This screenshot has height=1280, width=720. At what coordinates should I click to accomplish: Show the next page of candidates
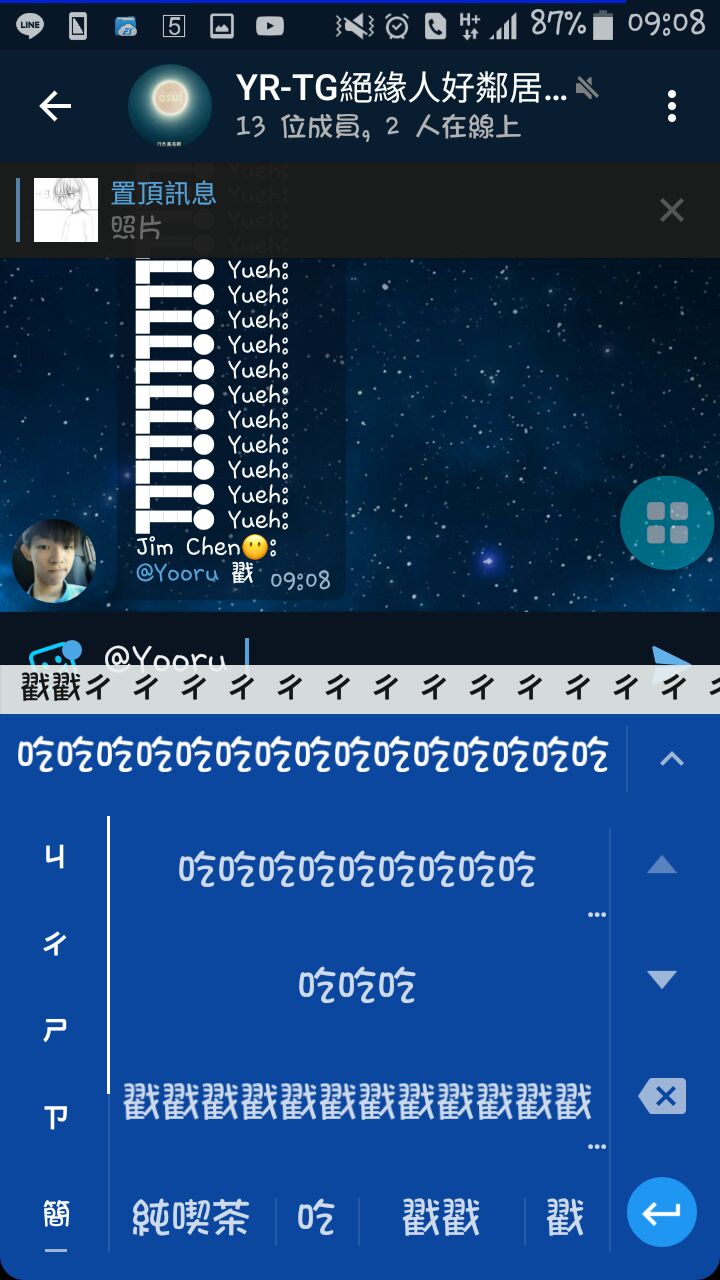tap(662, 979)
